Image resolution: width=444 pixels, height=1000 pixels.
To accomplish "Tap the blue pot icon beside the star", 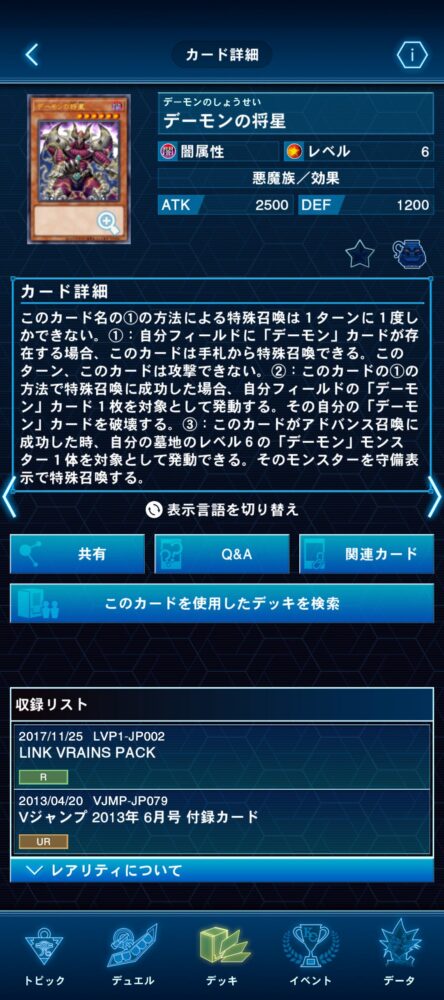I will pyautogui.click(x=409, y=254).
